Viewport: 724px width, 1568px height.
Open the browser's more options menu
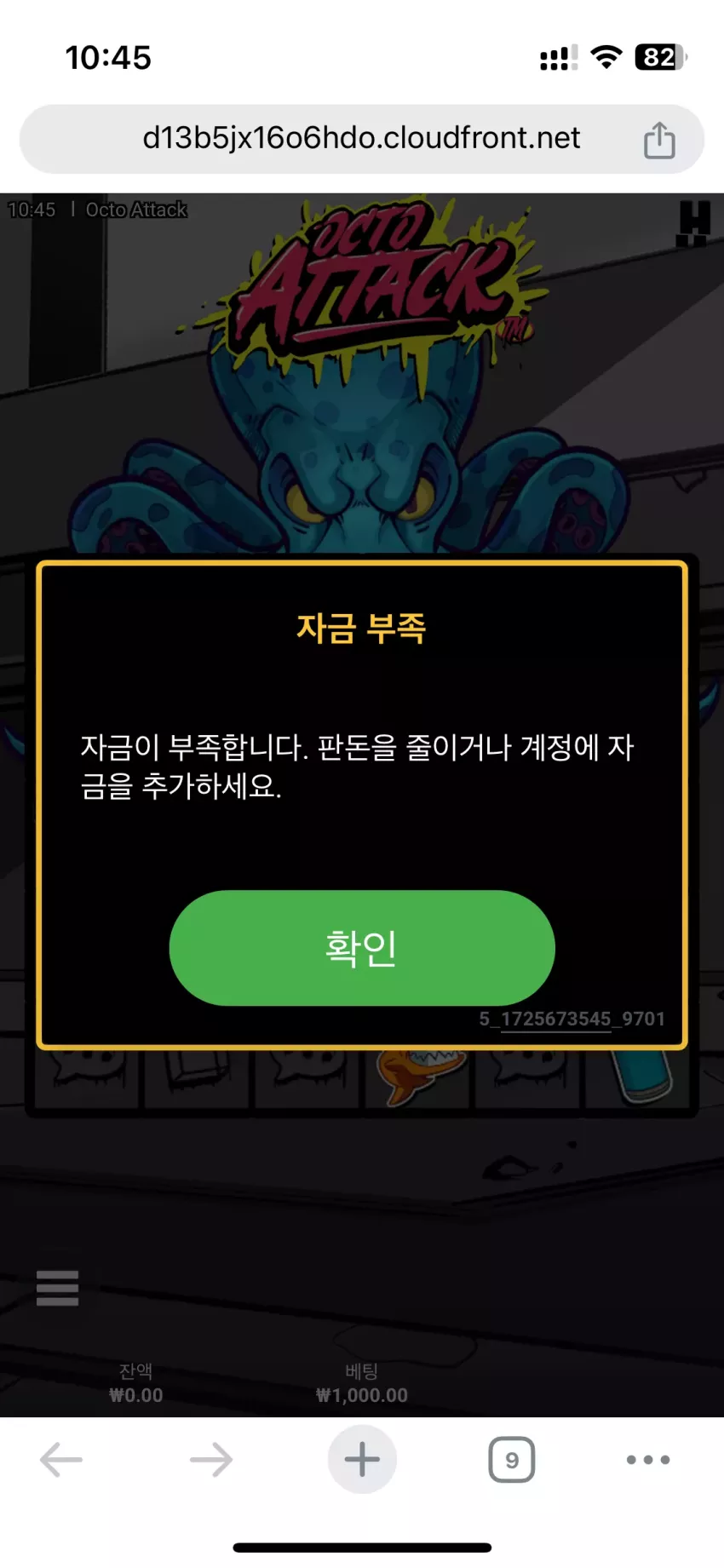tap(648, 1460)
